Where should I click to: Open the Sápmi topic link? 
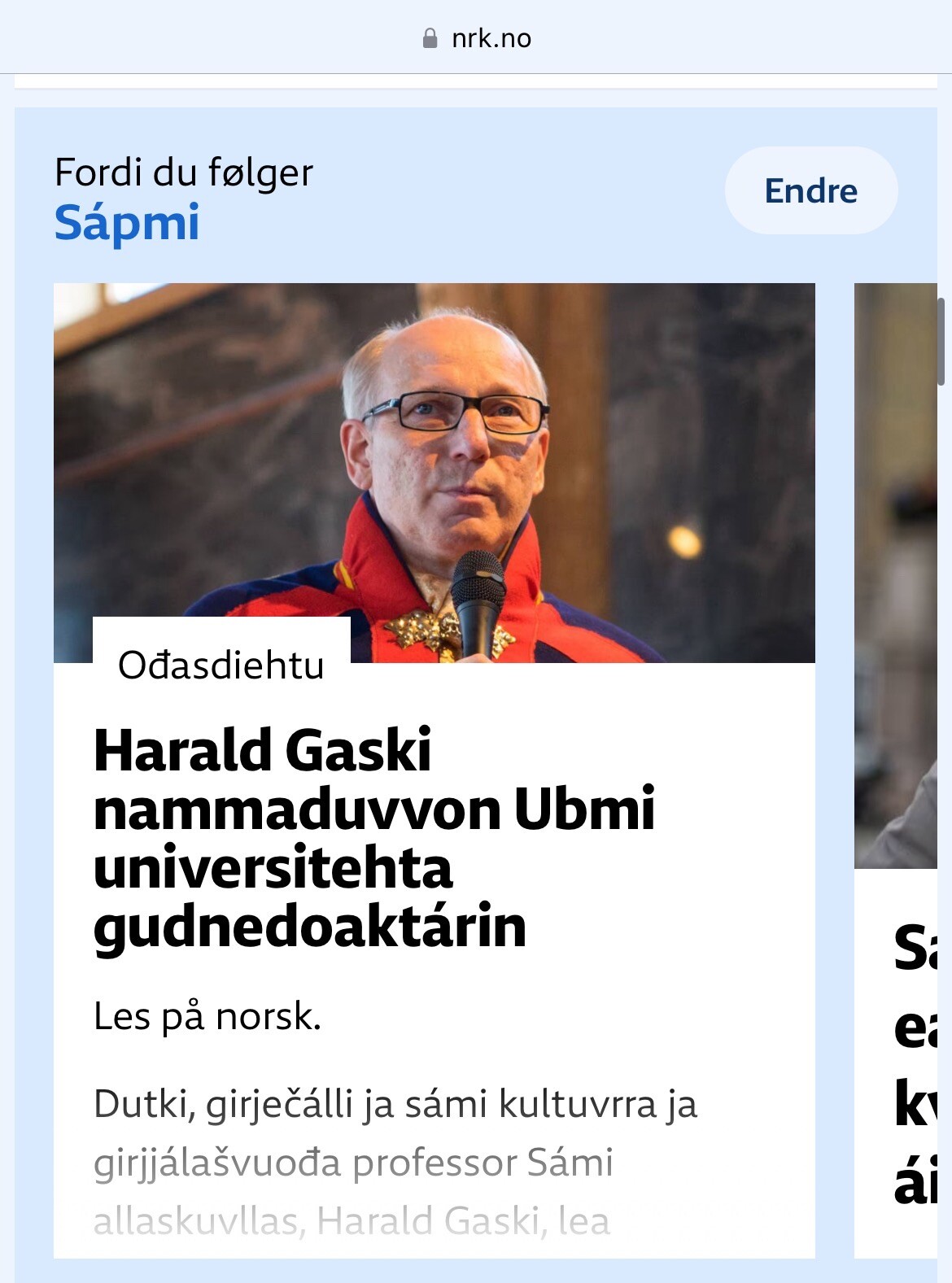pyautogui.click(x=127, y=223)
